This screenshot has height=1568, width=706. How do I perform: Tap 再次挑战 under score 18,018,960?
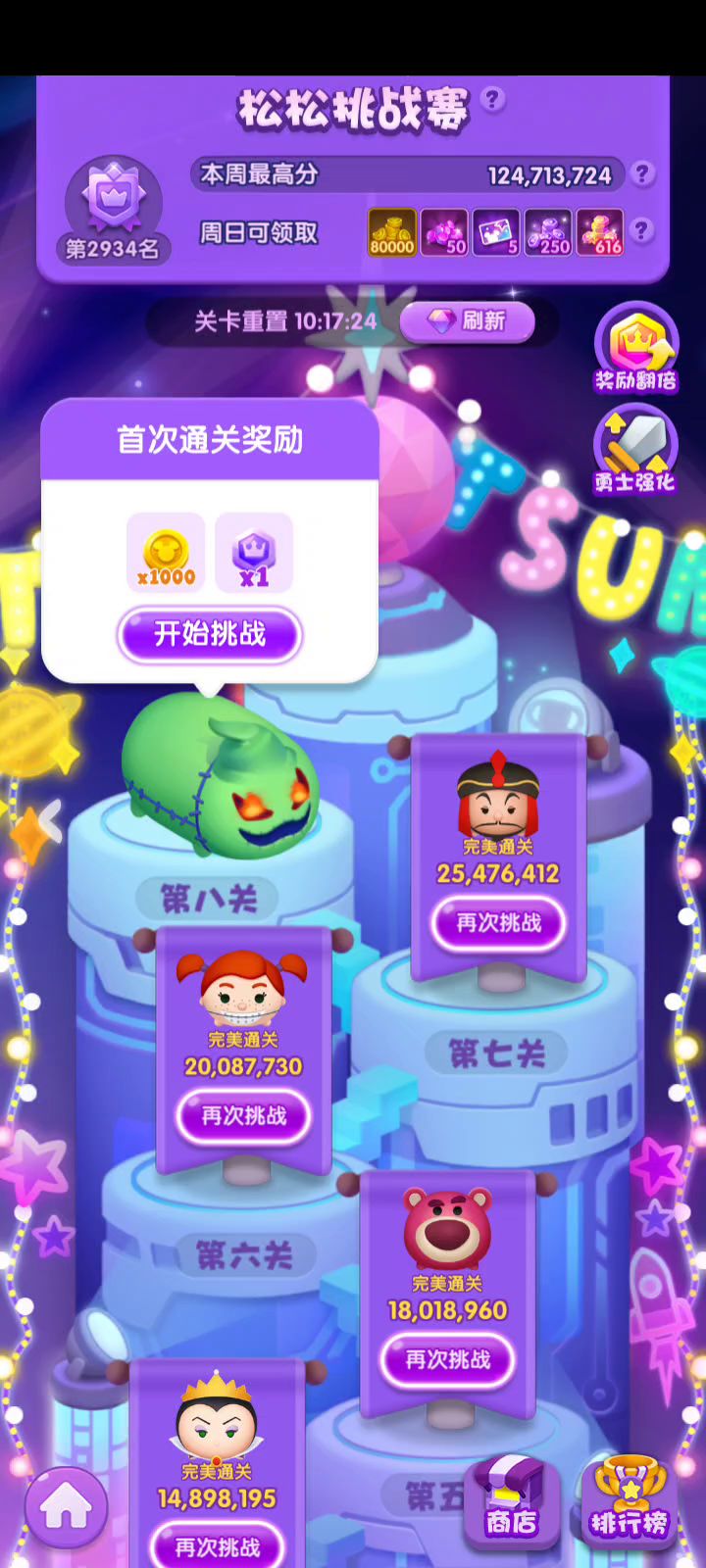[447, 1360]
